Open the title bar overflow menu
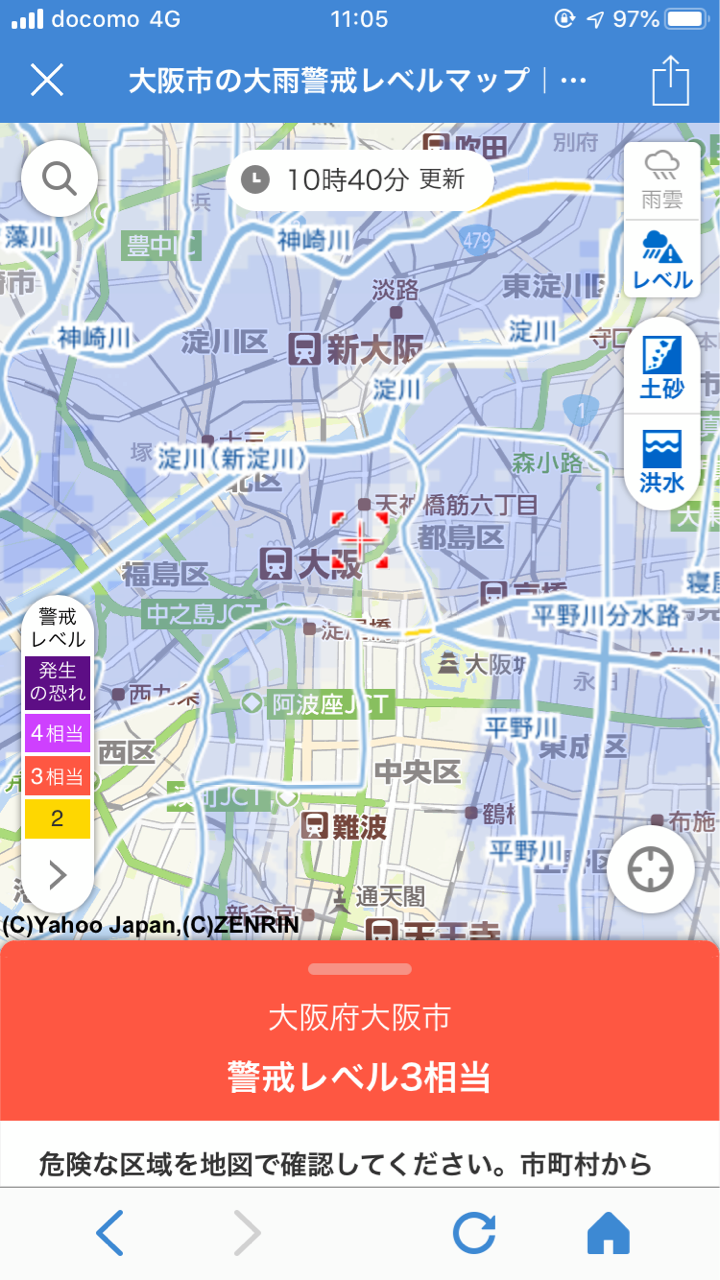The height and width of the screenshot is (1280, 720). tap(574, 80)
